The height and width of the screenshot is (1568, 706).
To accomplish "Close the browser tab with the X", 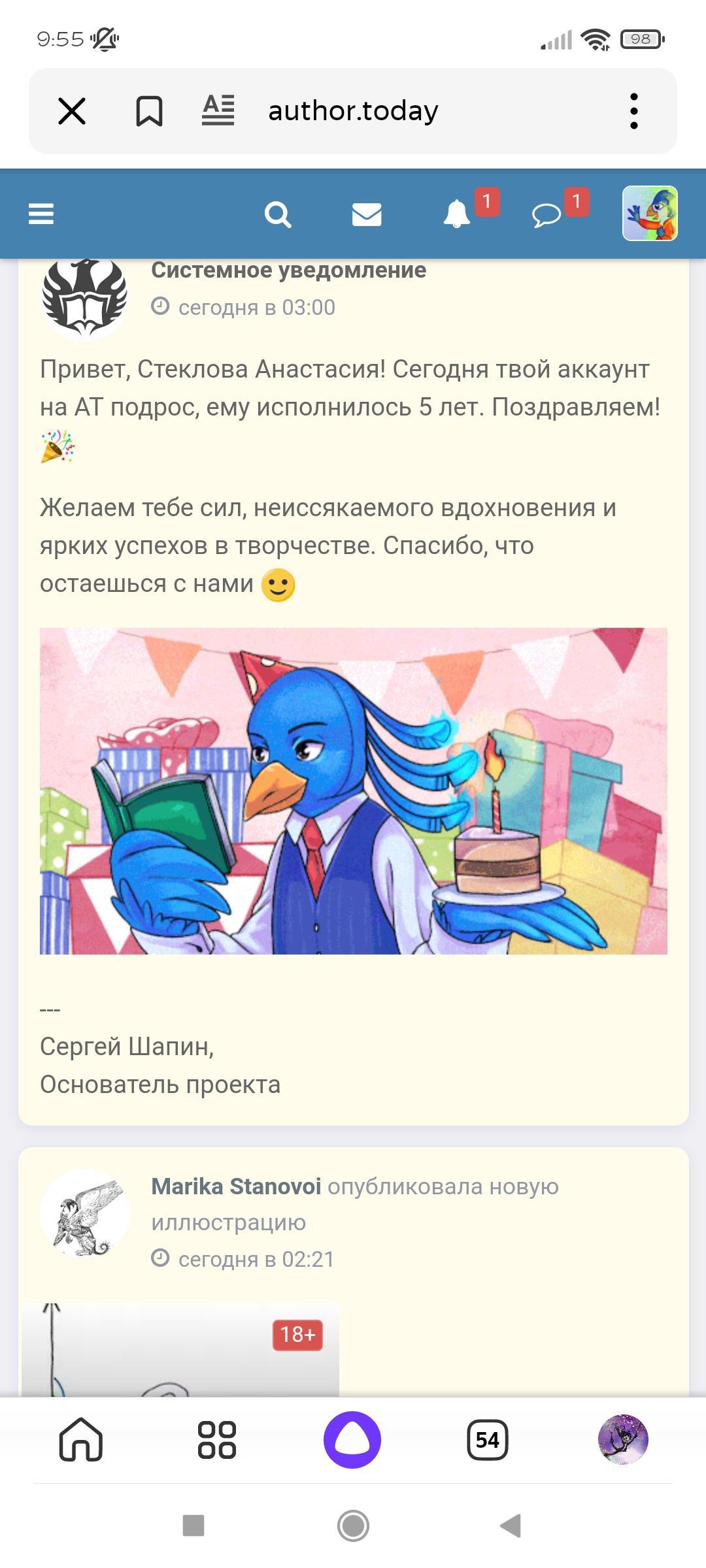I will pyautogui.click(x=72, y=111).
